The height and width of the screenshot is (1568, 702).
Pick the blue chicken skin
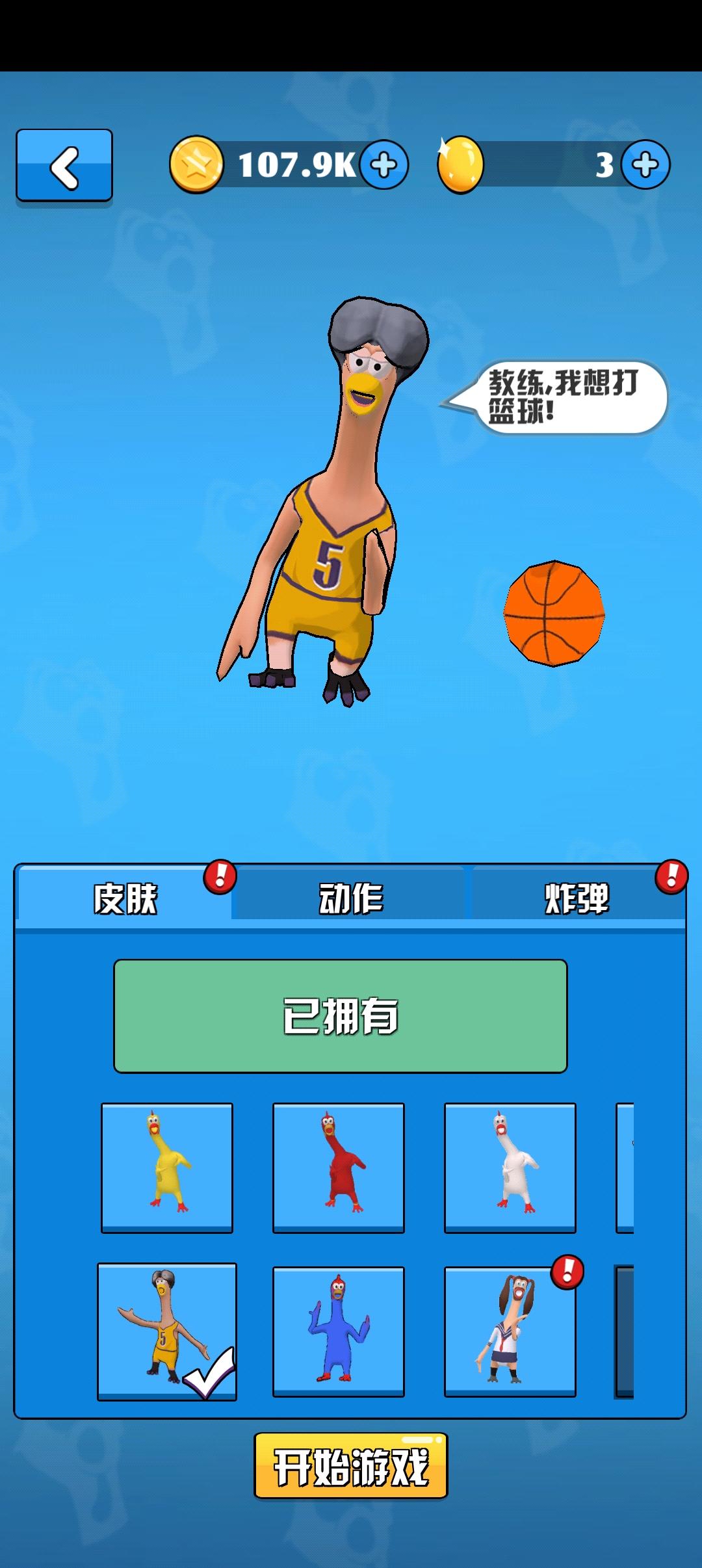coord(338,1331)
